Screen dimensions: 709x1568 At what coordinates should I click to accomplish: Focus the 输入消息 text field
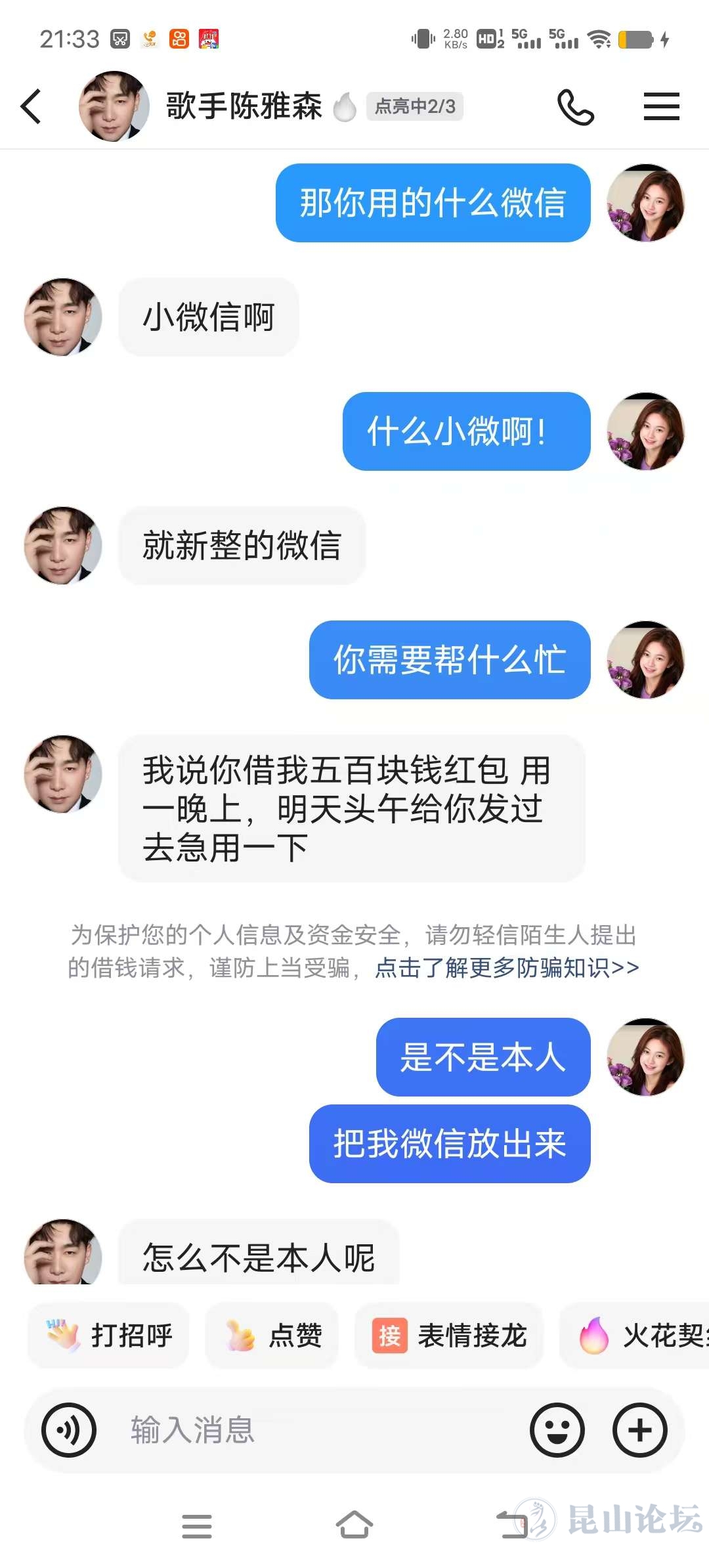(315, 1430)
